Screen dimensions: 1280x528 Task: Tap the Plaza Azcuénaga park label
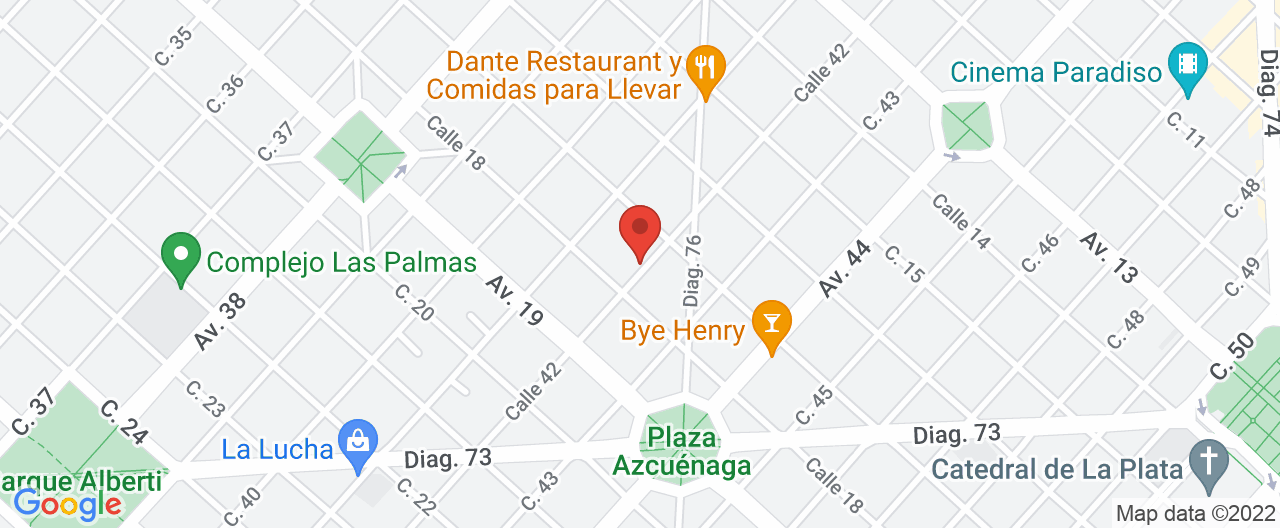682,451
